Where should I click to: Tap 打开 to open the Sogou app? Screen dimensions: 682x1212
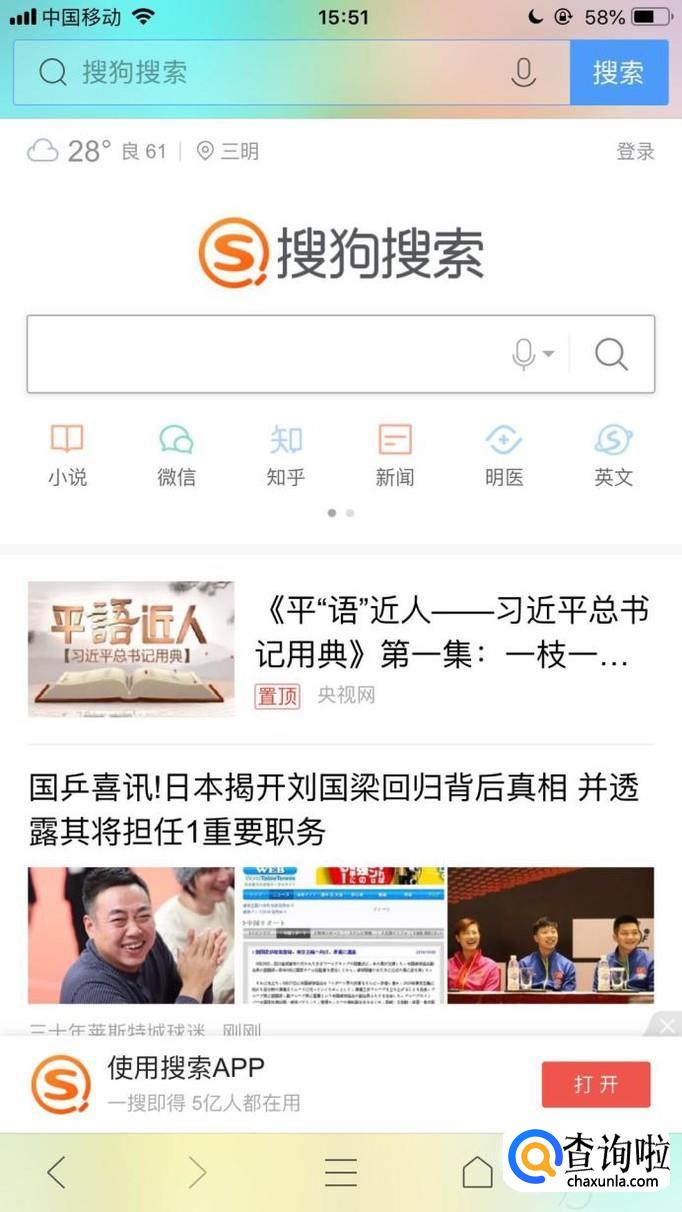(596, 1085)
